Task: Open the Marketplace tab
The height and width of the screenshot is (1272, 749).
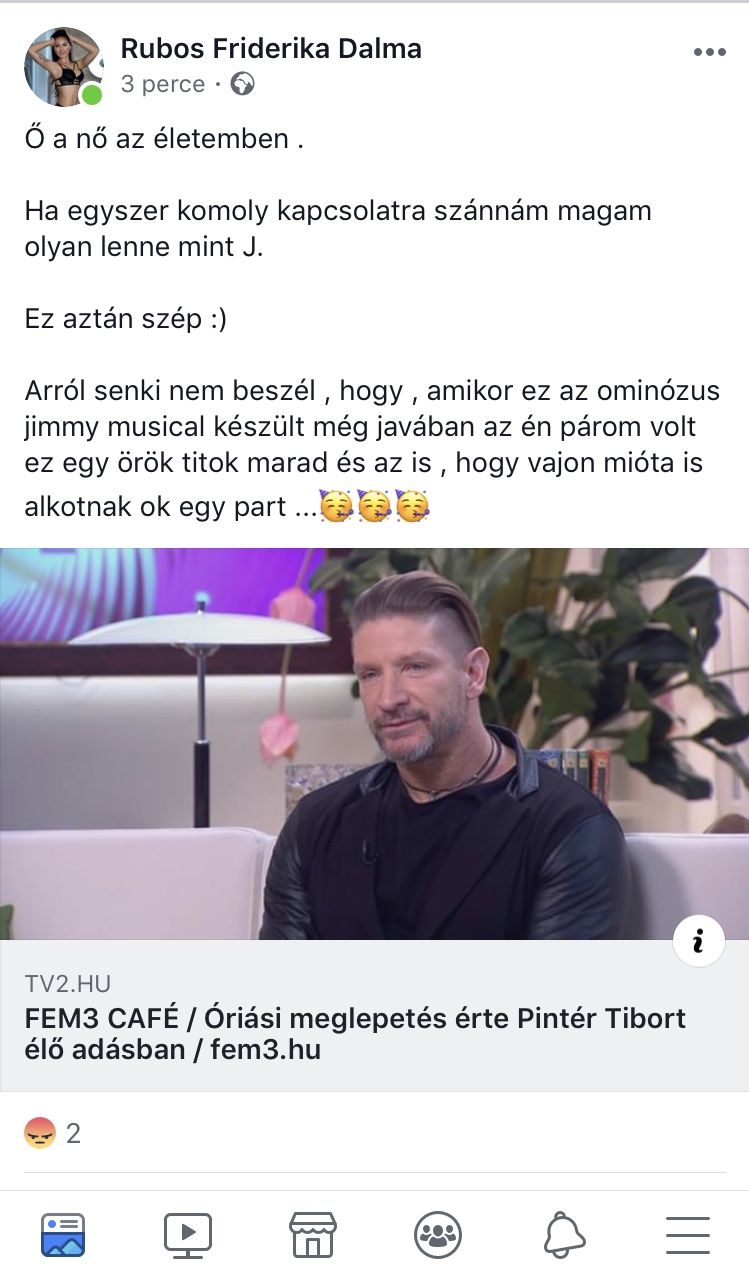Action: click(312, 1234)
